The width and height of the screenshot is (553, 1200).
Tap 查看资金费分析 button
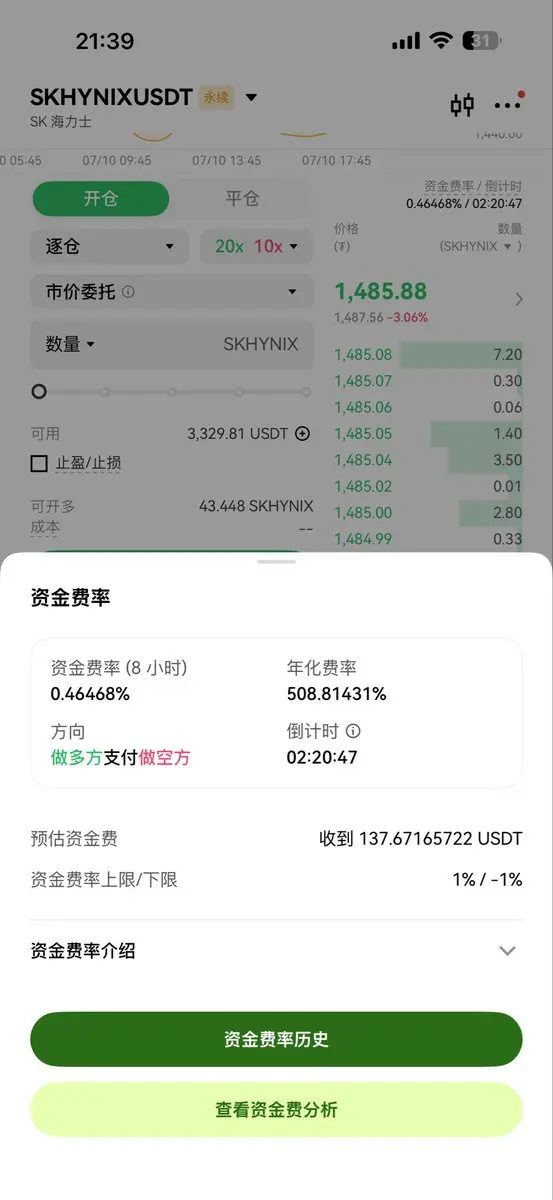click(276, 1110)
